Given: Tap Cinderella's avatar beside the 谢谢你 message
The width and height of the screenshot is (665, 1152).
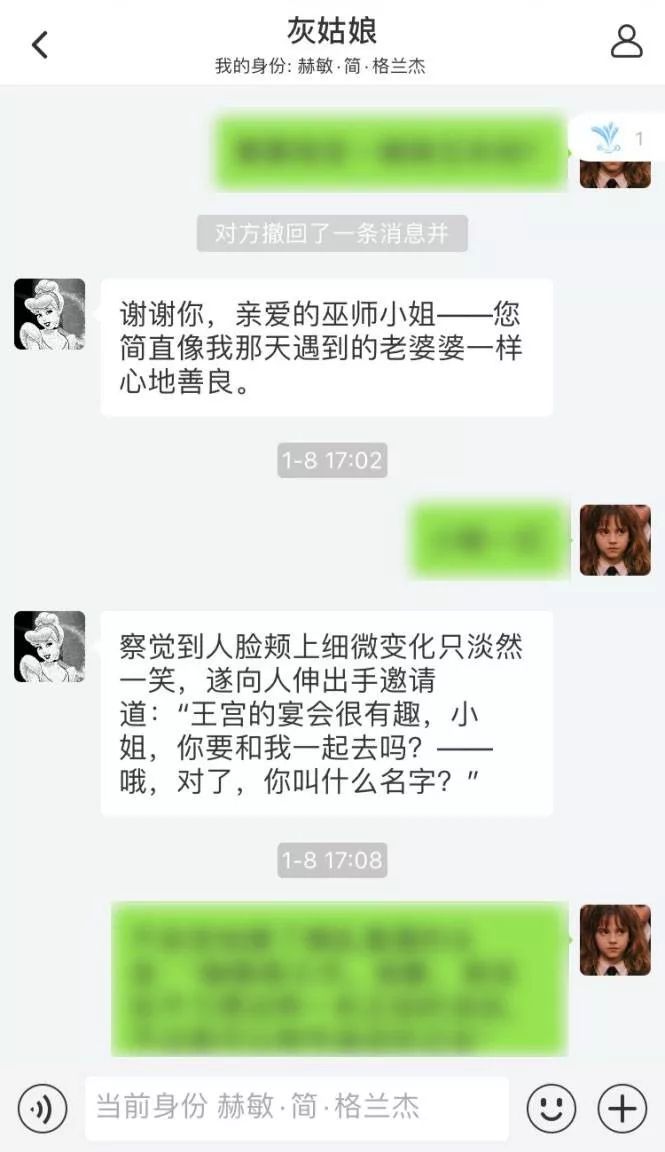Looking at the screenshot, I should click(x=49, y=314).
